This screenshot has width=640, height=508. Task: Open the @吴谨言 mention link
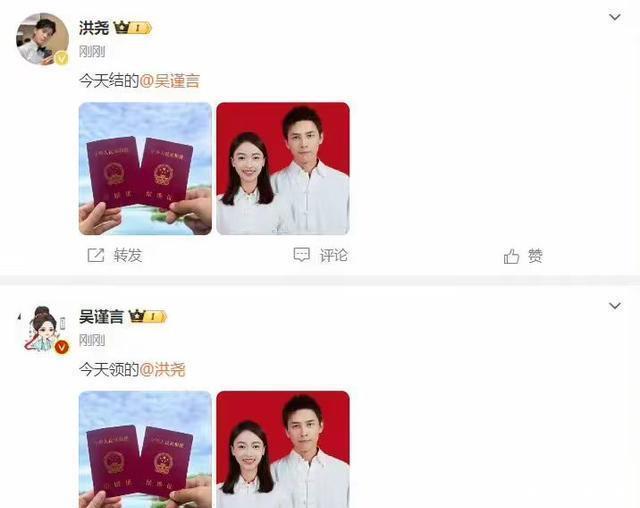pyautogui.click(x=169, y=81)
